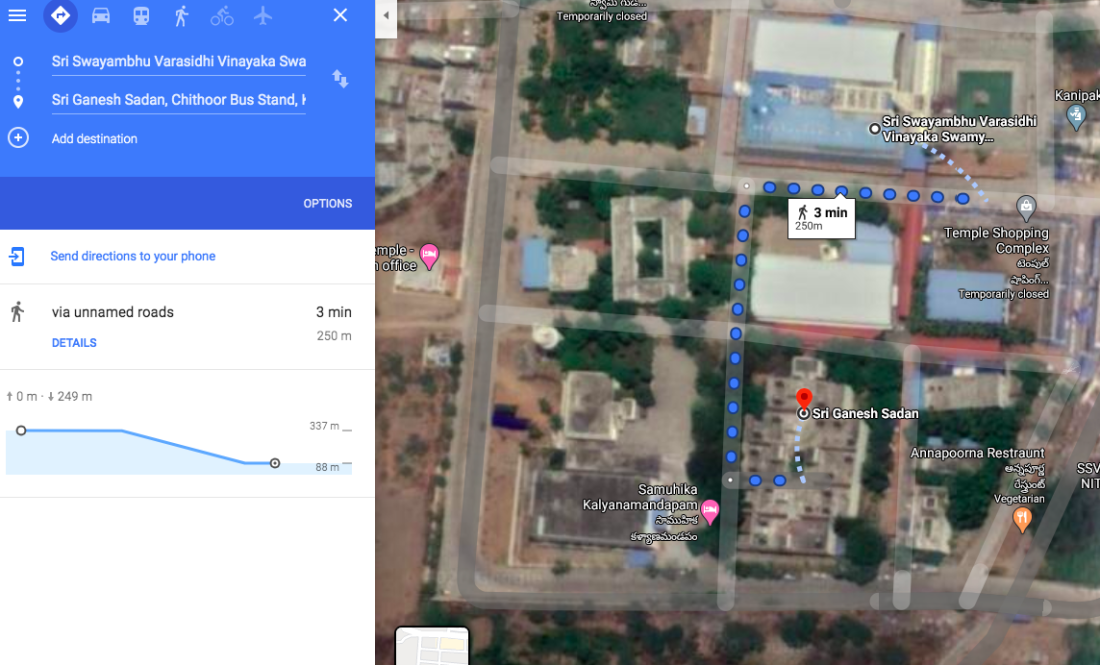Open the hamburger main menu
This screenshot has height=665, width=1100.
click(x=17, y=15)
